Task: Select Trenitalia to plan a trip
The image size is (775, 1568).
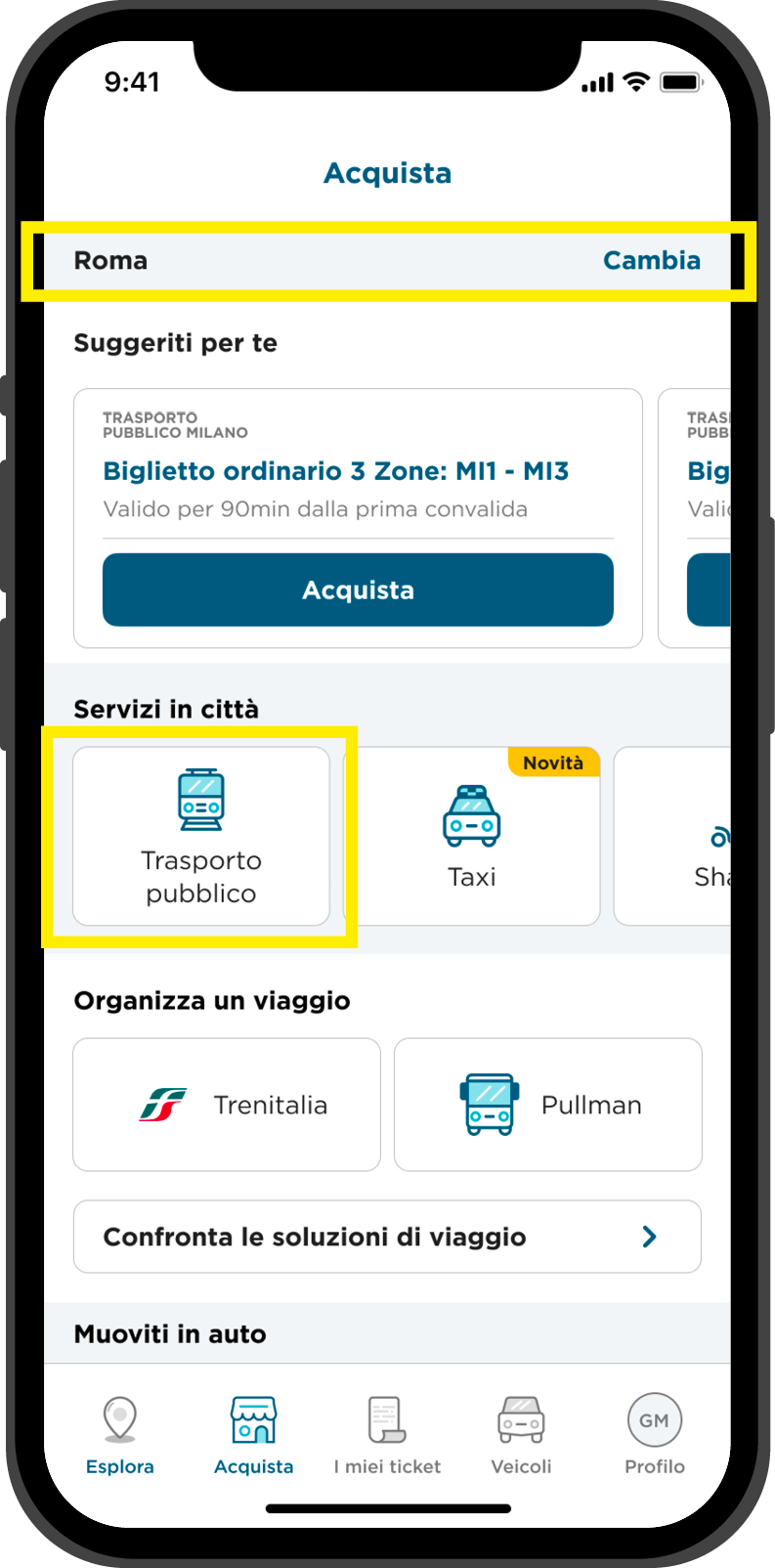Action: point(227,1105)
